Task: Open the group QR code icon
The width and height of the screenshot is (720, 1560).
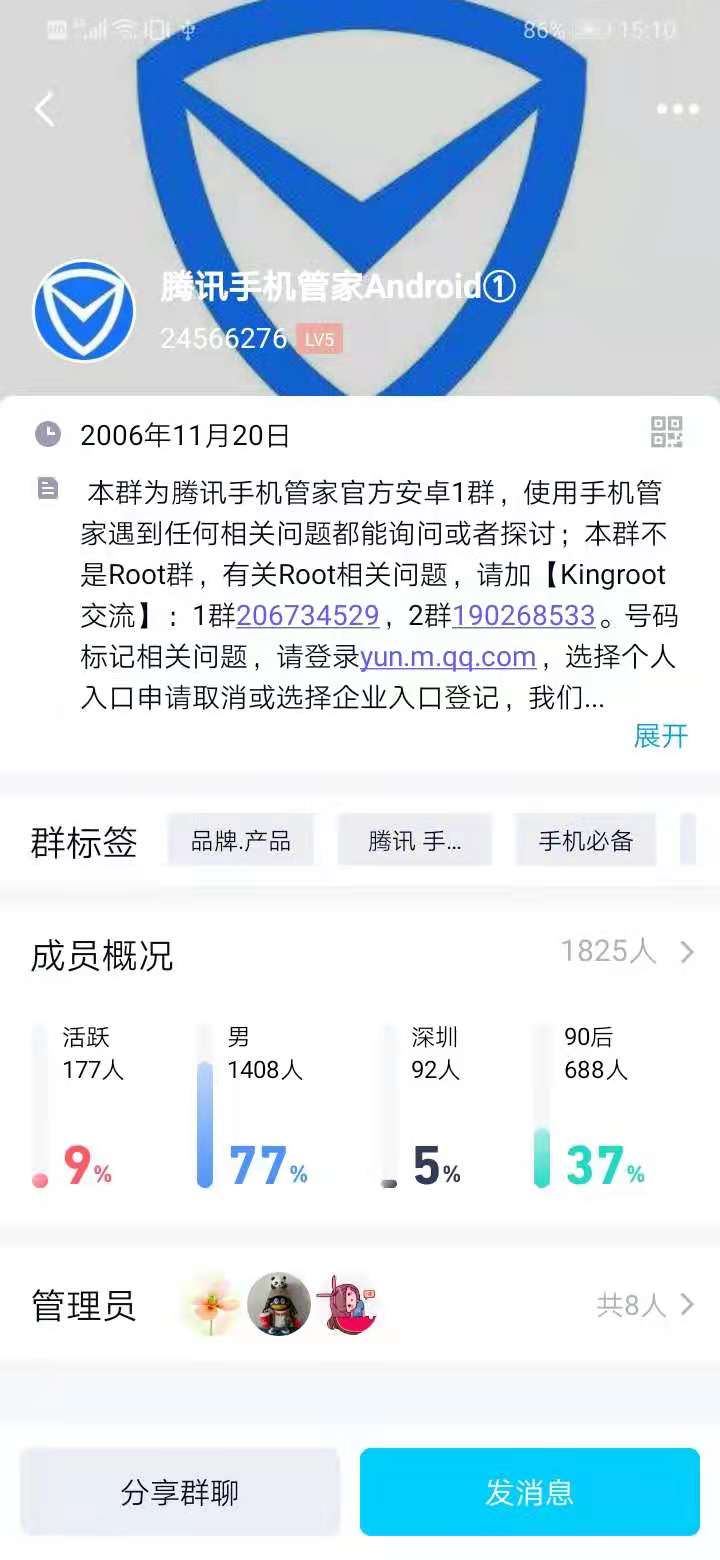Action: 667,433
